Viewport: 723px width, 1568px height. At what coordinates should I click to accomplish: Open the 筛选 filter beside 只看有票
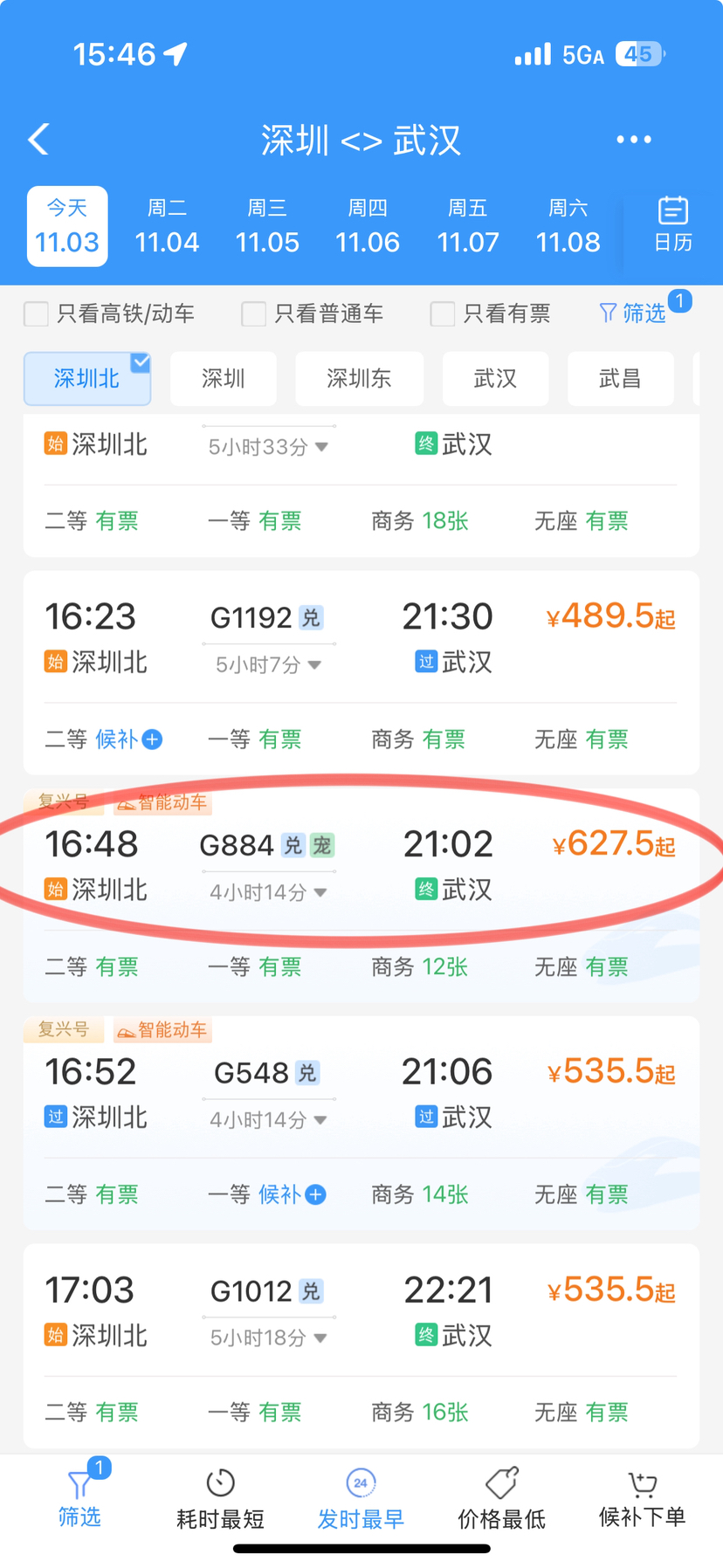[634, 313]
